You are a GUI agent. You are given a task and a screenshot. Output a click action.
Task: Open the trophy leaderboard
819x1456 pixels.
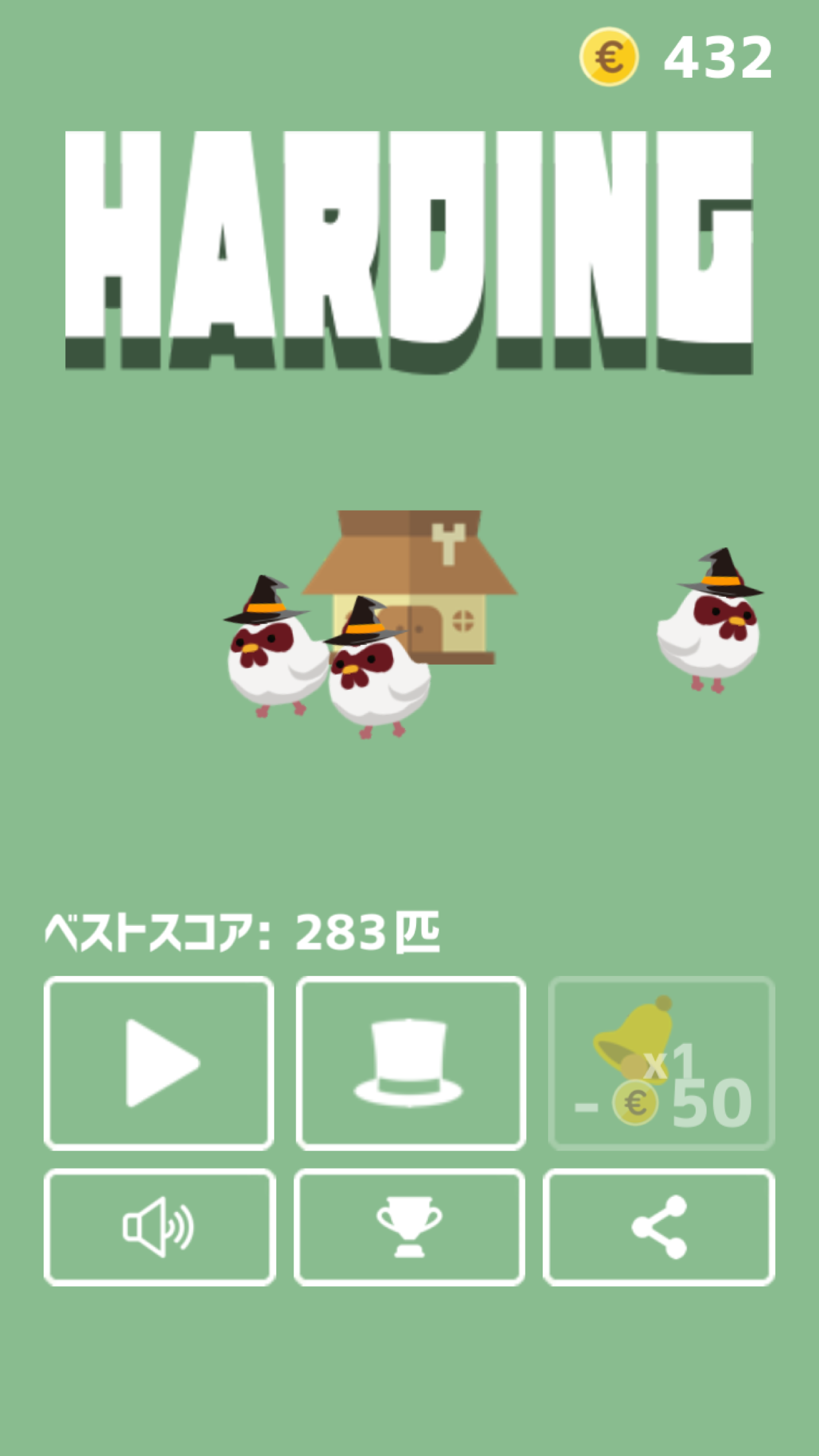pyautogui.click(x=409, y=1227)
